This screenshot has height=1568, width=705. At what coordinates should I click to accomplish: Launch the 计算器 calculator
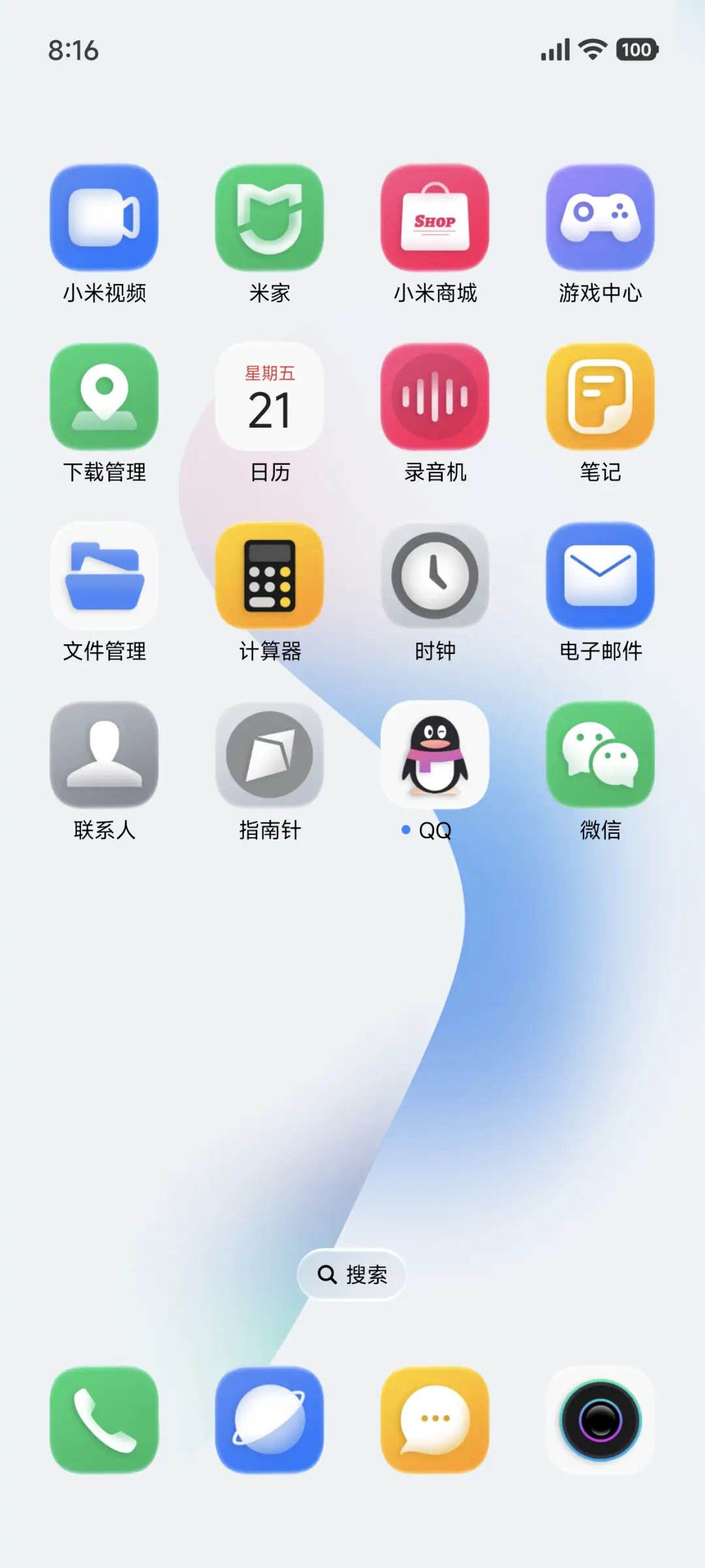[270, 576]
